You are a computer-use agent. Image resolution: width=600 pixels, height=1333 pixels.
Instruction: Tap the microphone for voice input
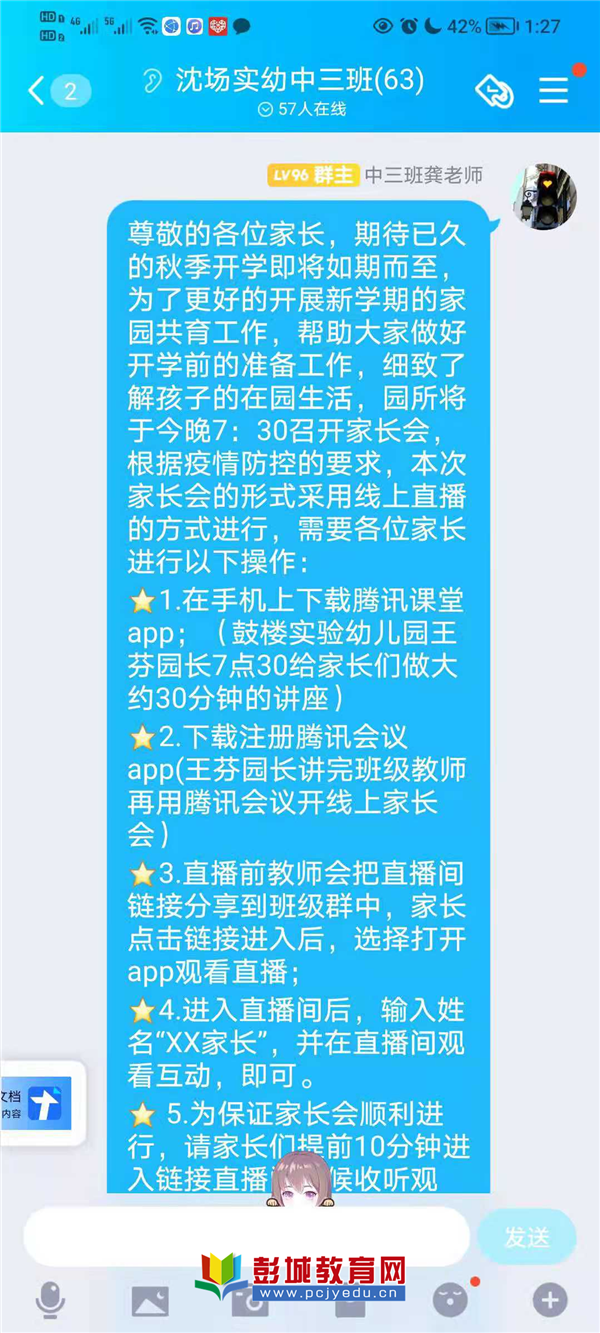(x=50, y=1300)
